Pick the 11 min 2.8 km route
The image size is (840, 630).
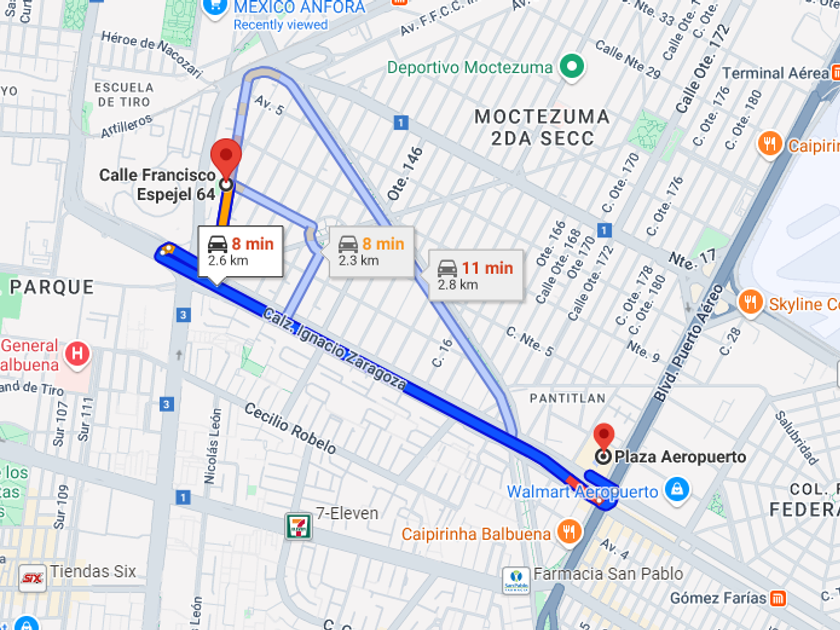click(476, 275)
